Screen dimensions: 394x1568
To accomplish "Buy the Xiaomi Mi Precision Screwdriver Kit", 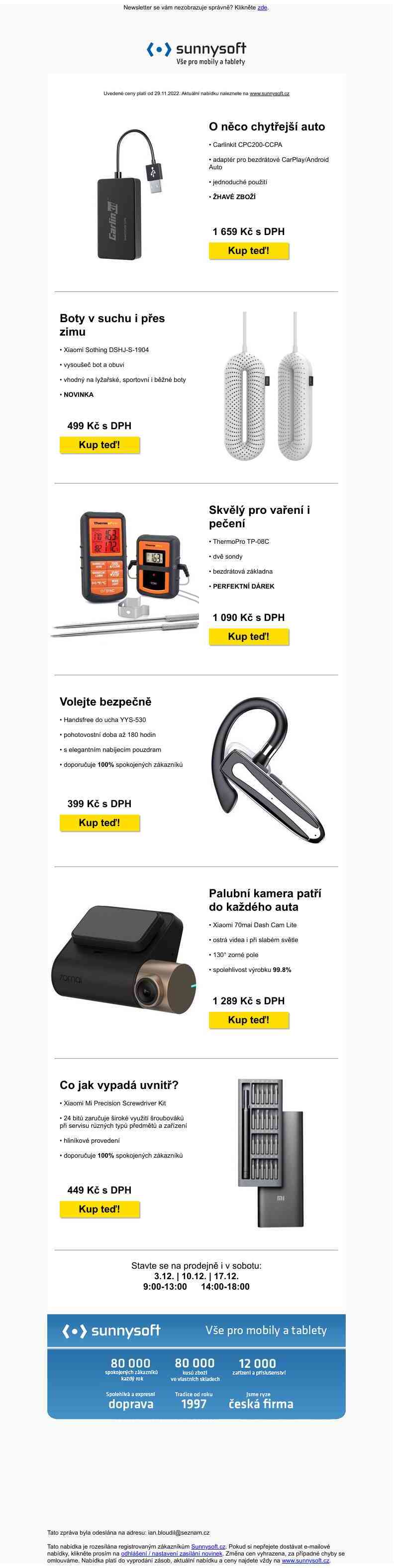I will 99,1209.
